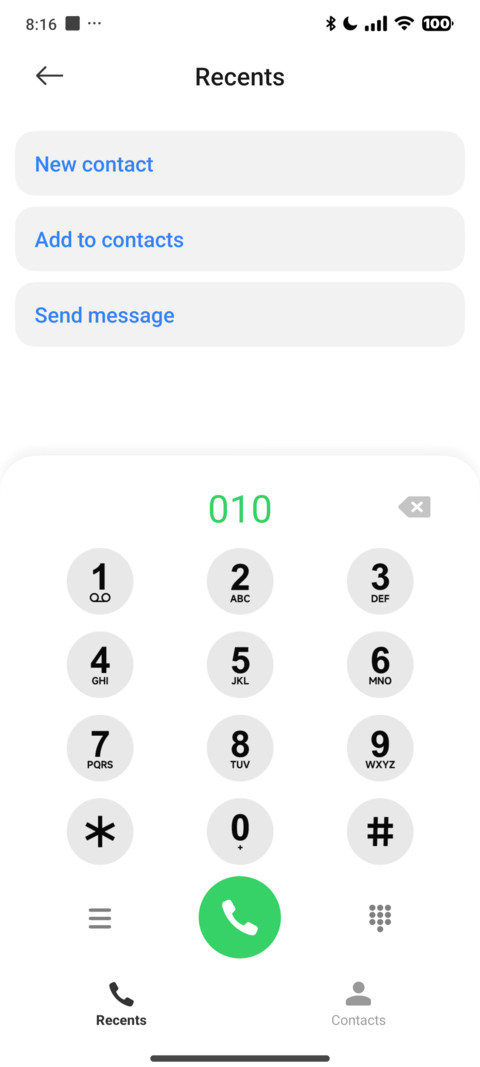The width and height of the screenshot is (480, 1067).
Task: Tap Send message option
Action: [240, 315]
